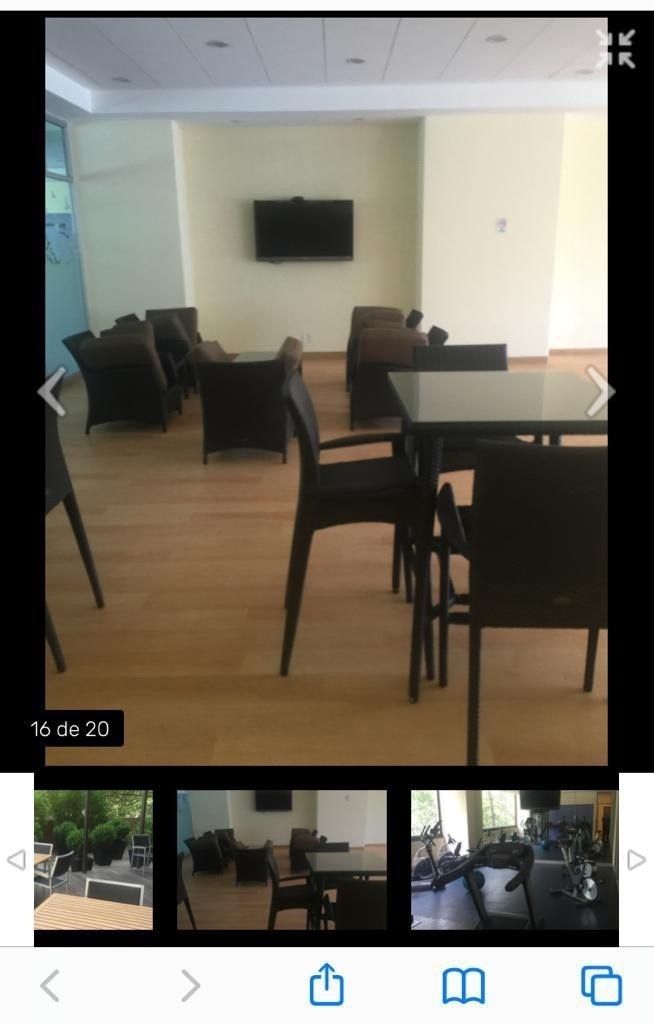Select the lounge room thumbnail
Screen dimensions: 654x1024
[x=281, y=860]
